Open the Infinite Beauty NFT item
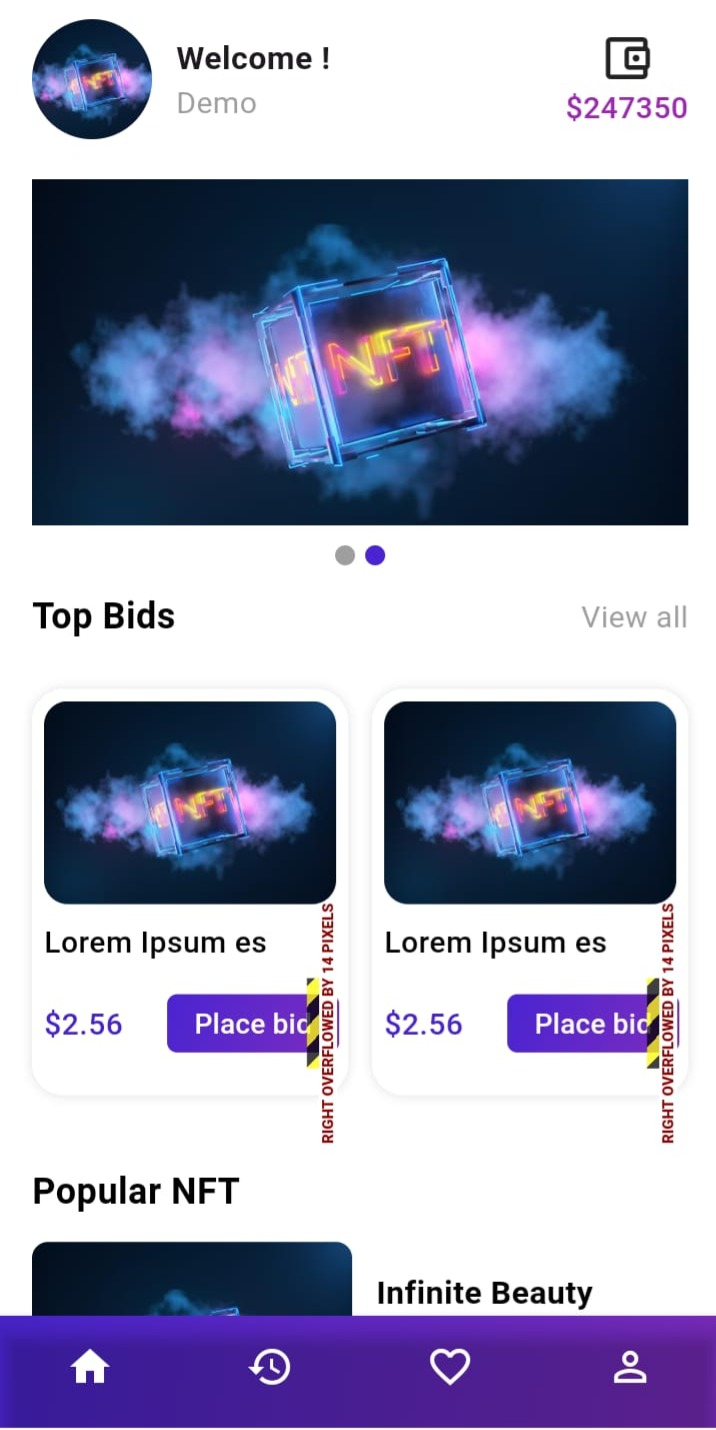This screenshot has width=716, height=1430. point(484,1293)
